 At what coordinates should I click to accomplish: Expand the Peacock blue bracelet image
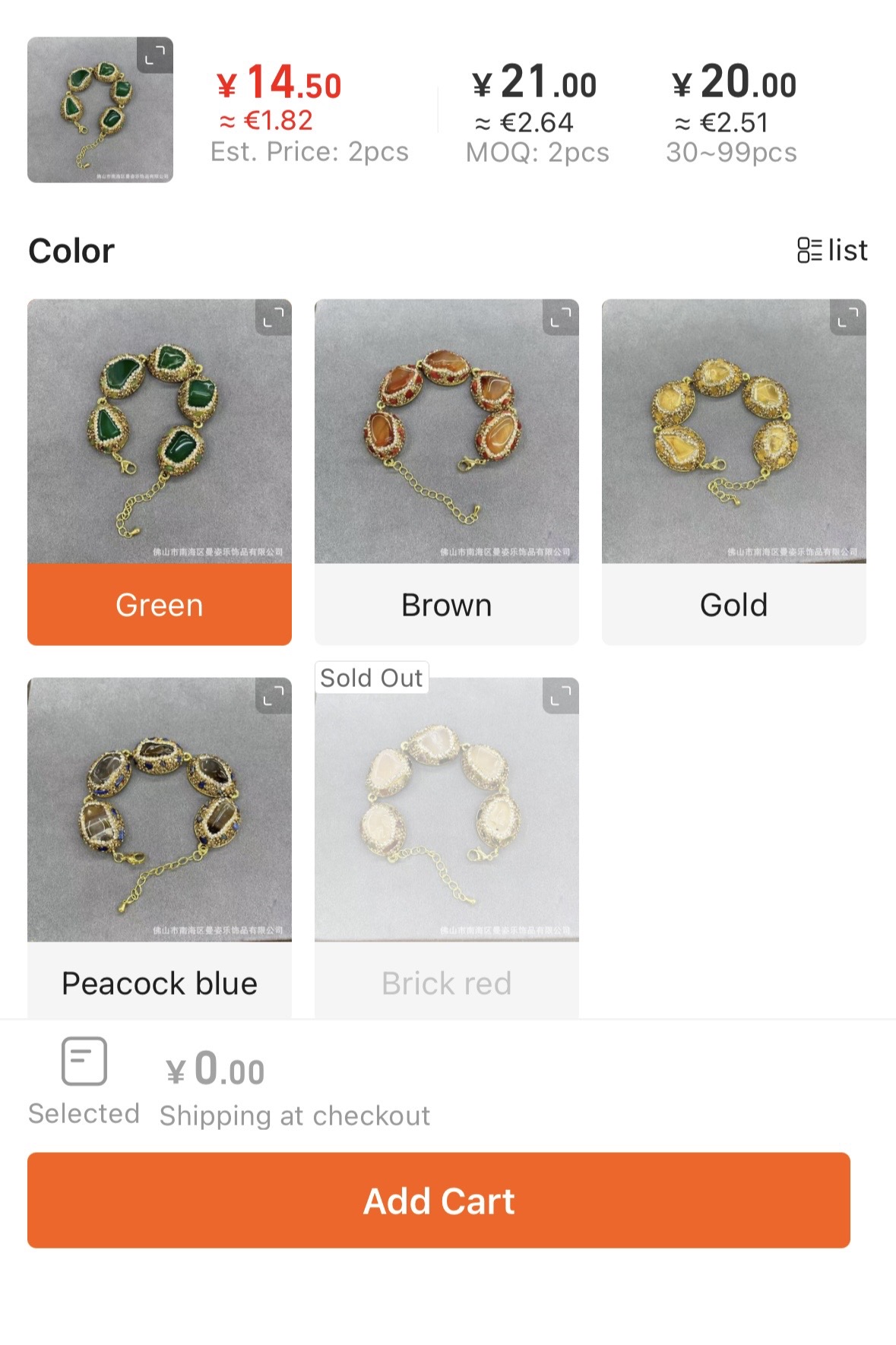pos(274,696)
